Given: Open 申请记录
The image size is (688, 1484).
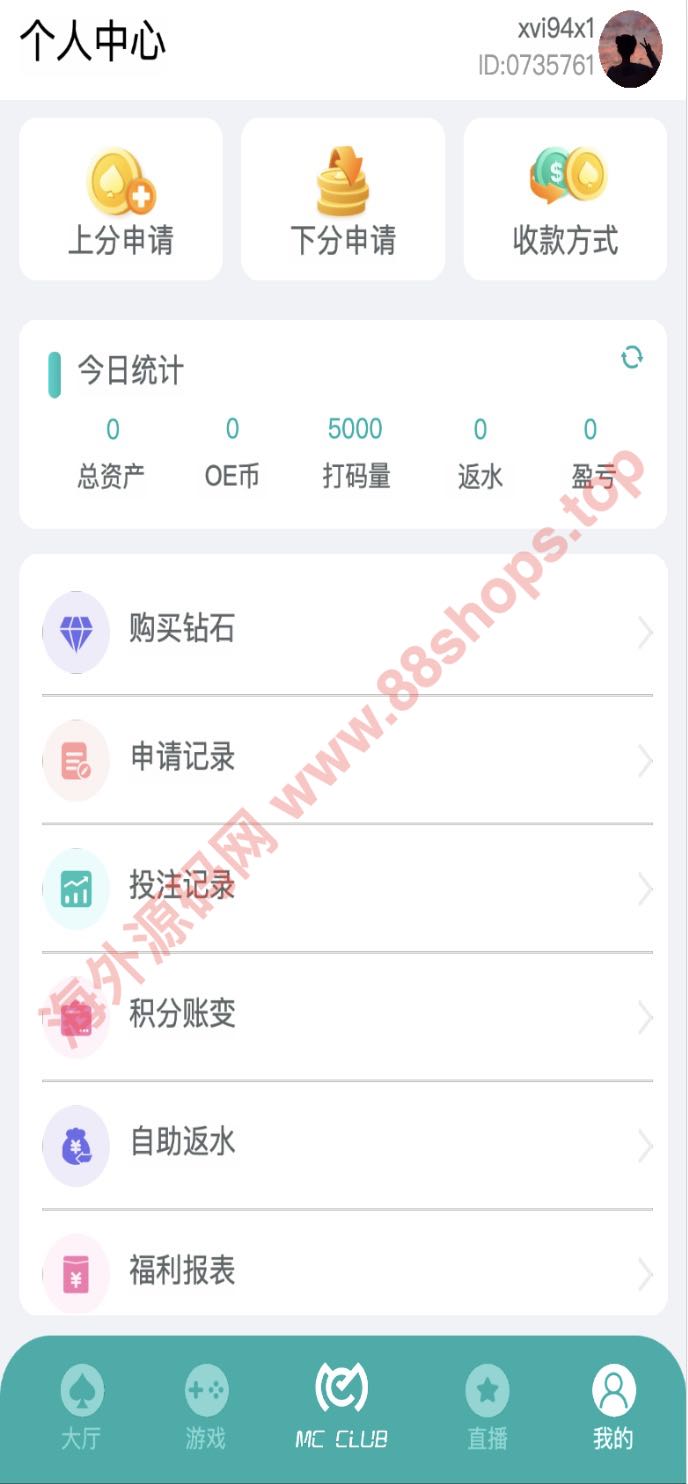Looking at the screenshot, I should [x=345, y=759].
